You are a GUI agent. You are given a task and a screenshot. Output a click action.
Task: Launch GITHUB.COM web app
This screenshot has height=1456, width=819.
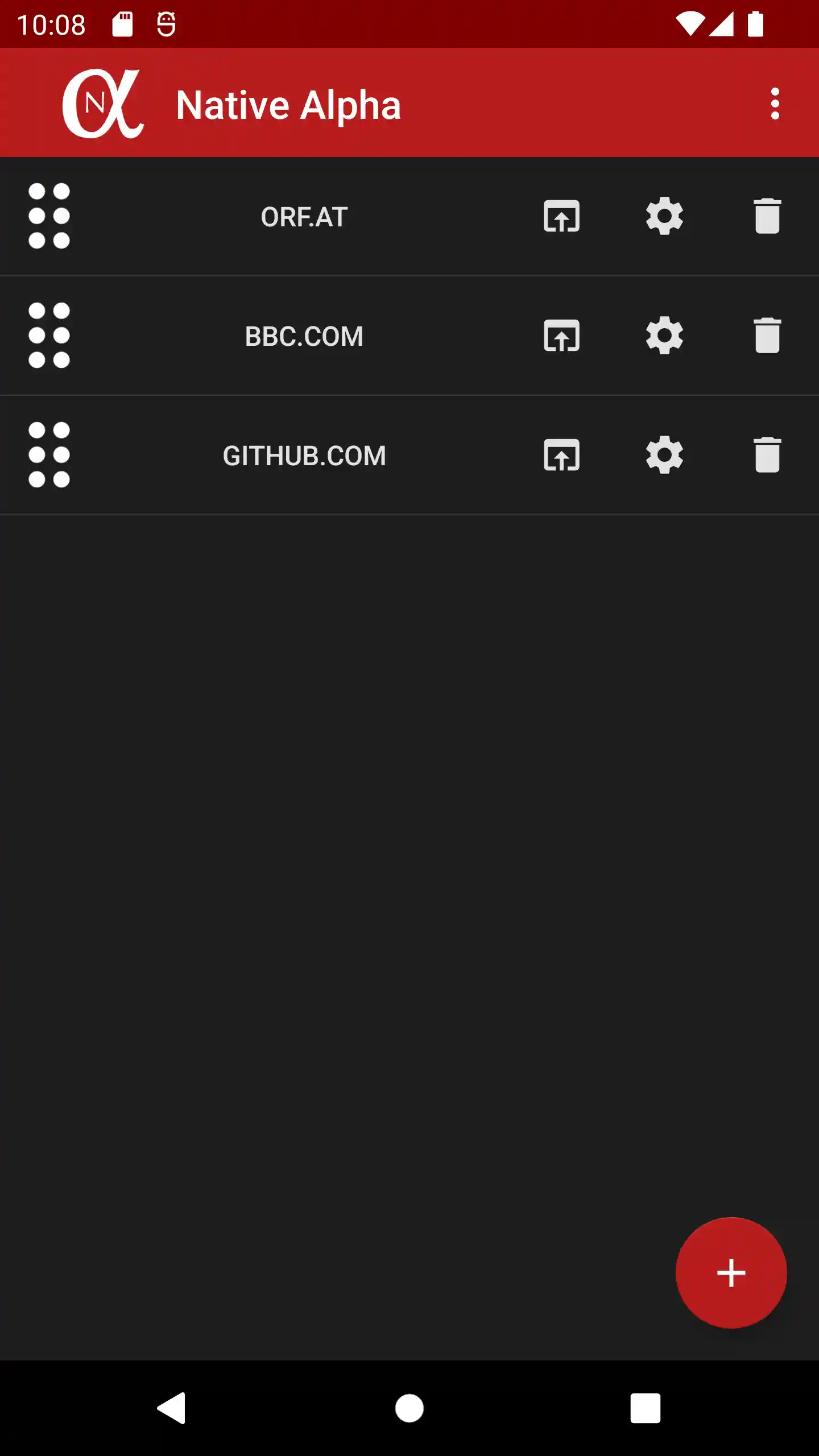point(561,455)
